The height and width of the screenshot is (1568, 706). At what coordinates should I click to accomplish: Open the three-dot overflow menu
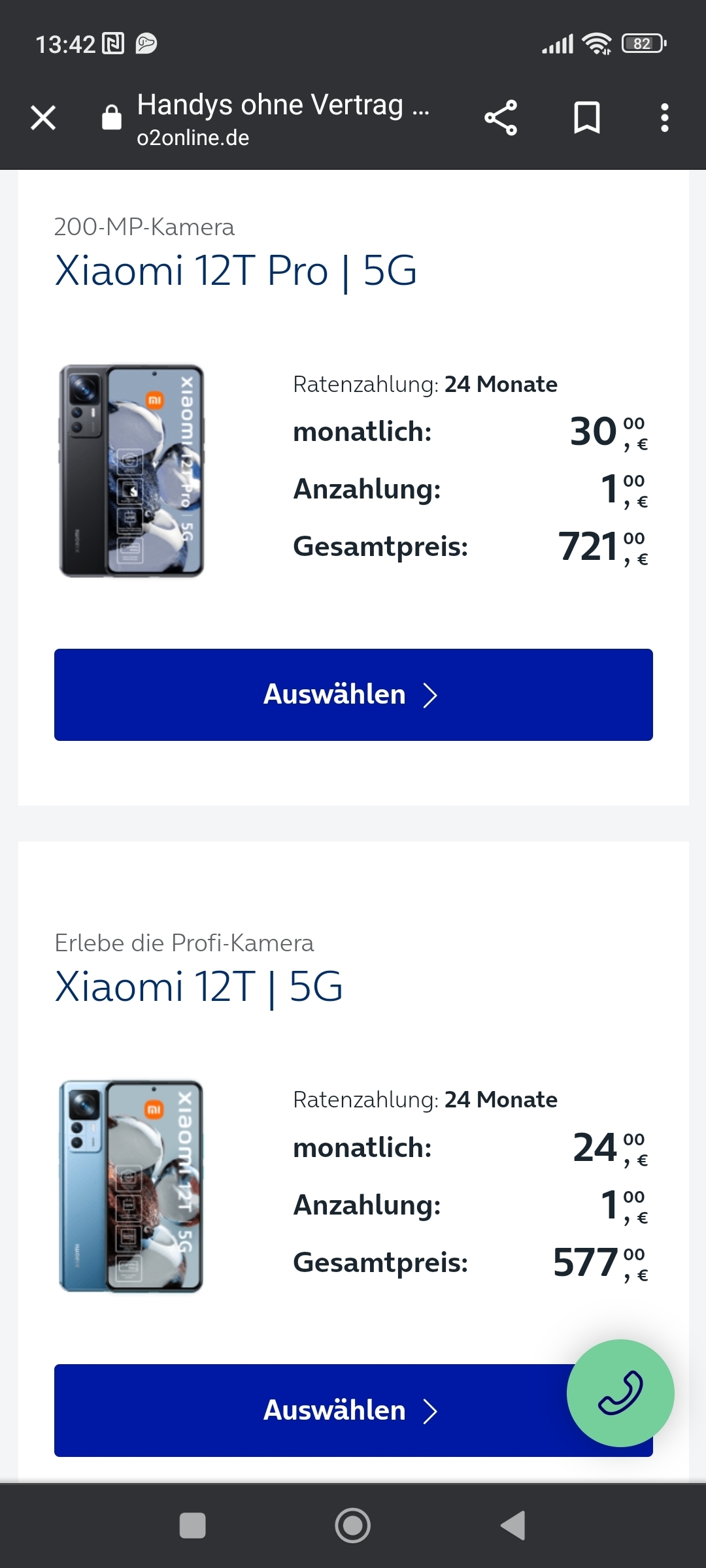664,118
